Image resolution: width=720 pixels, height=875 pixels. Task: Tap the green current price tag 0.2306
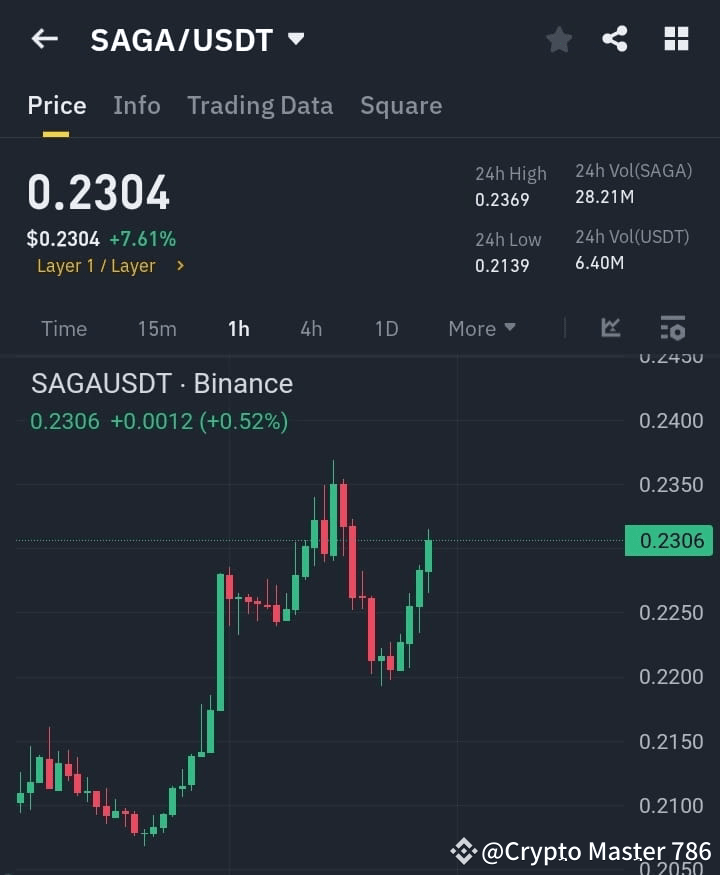coord(668,540)
